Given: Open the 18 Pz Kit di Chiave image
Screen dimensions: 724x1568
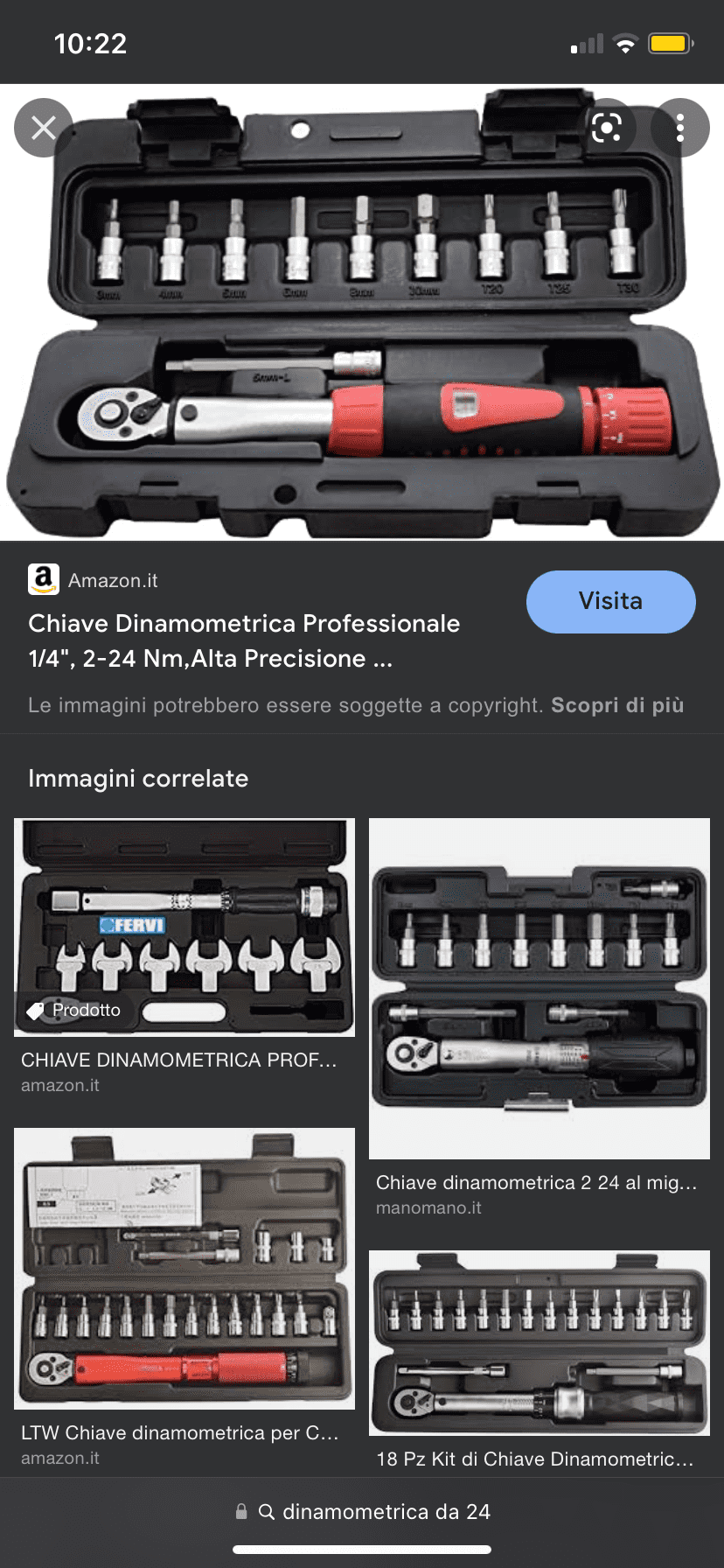Looking at the screenshot, I should click(539, 1343).
